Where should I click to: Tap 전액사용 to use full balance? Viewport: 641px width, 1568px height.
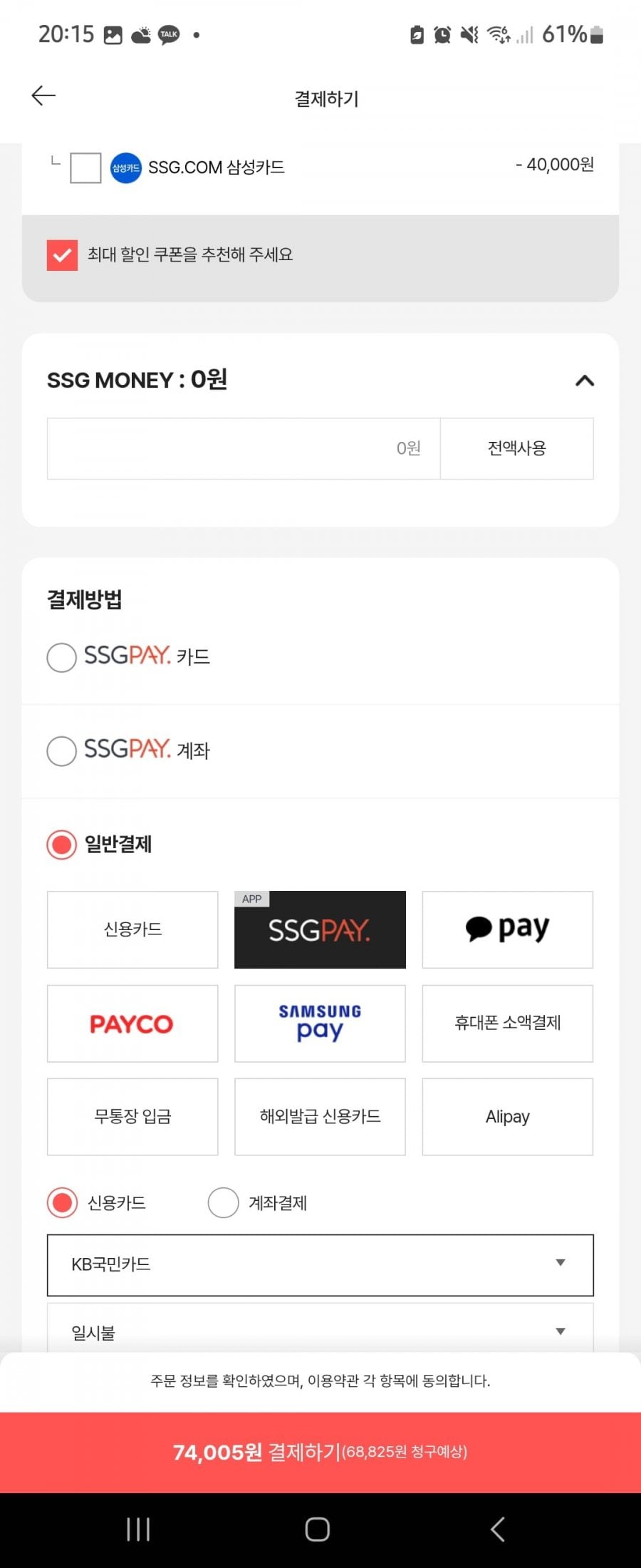pos(516,448)
